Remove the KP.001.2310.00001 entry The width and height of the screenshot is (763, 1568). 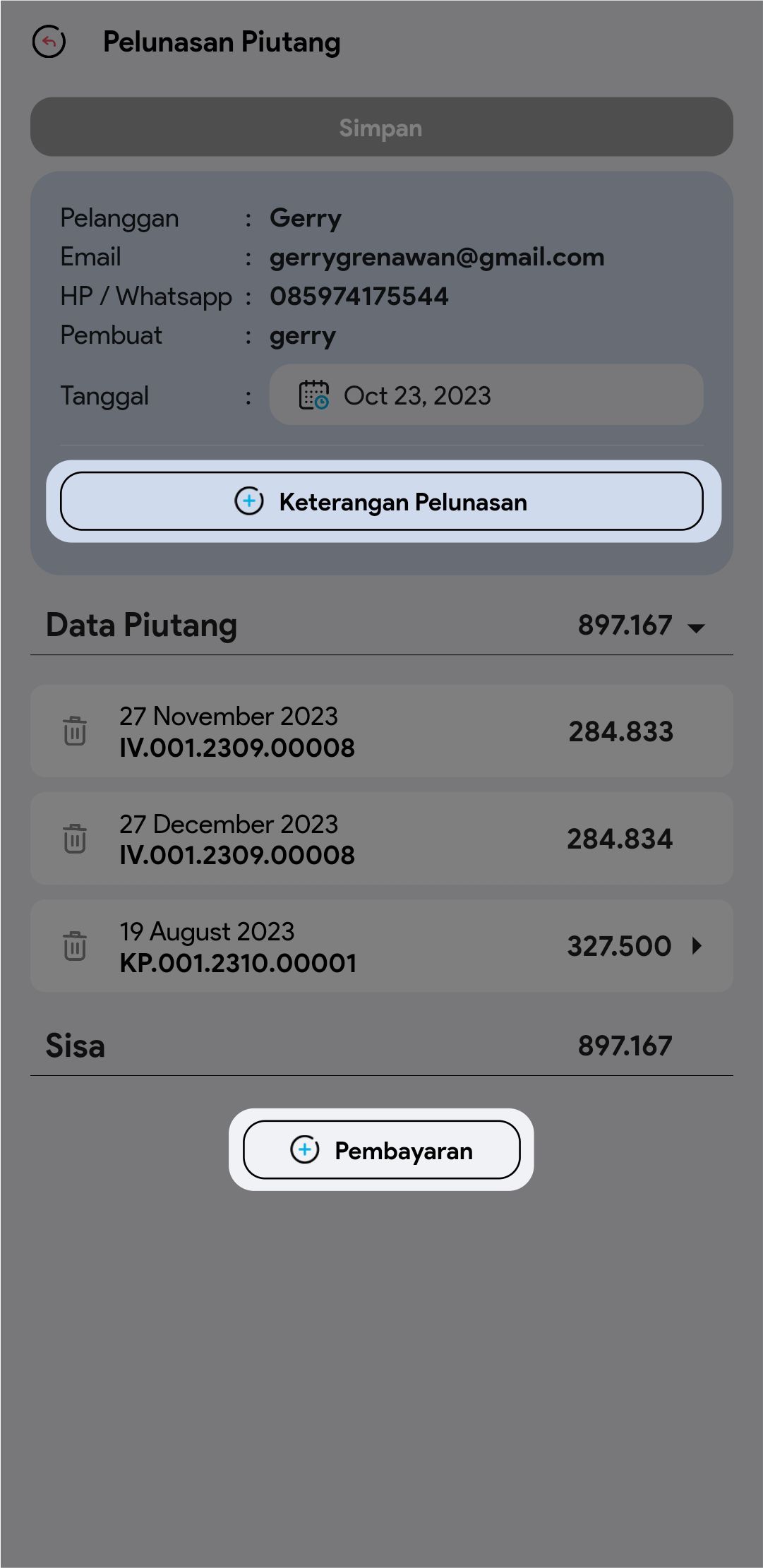(x=75, y=946)
